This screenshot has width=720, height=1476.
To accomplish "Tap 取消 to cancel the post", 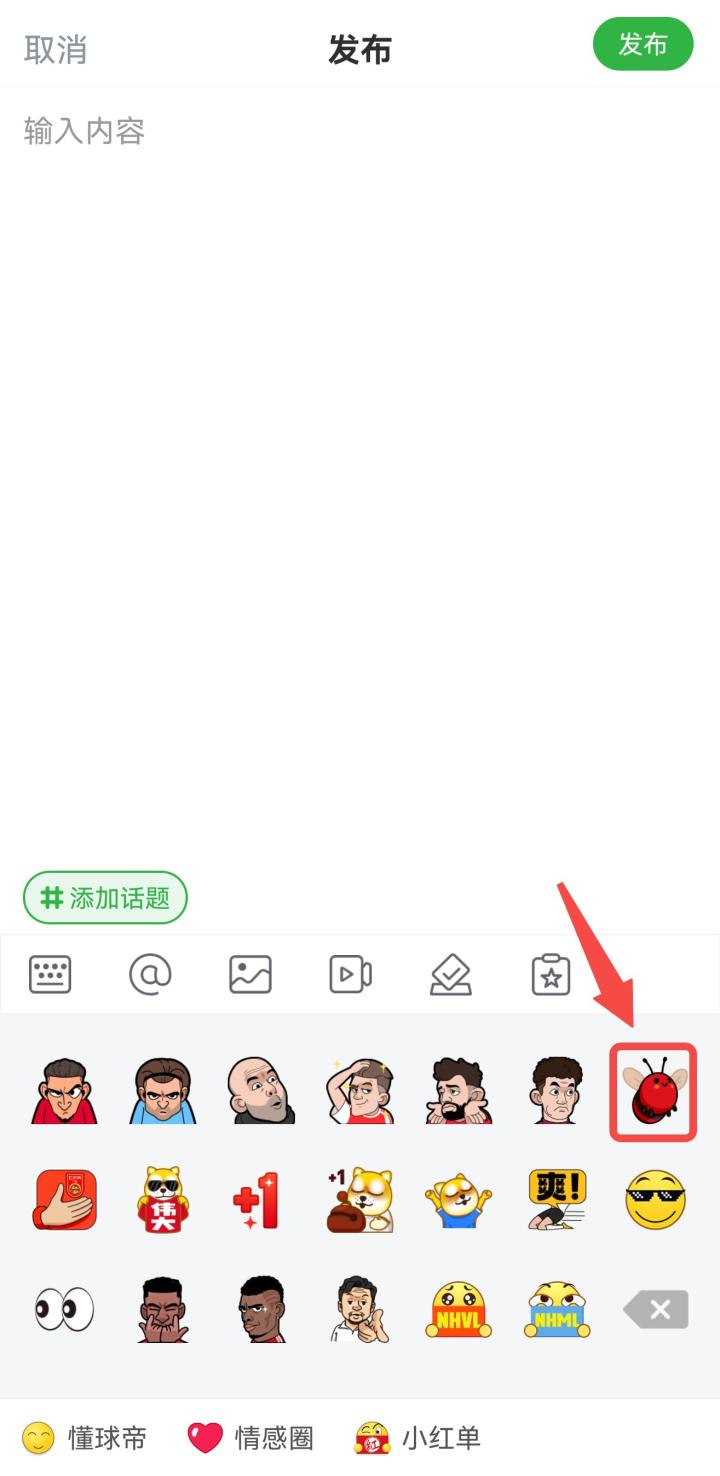I will coord(56,49).
